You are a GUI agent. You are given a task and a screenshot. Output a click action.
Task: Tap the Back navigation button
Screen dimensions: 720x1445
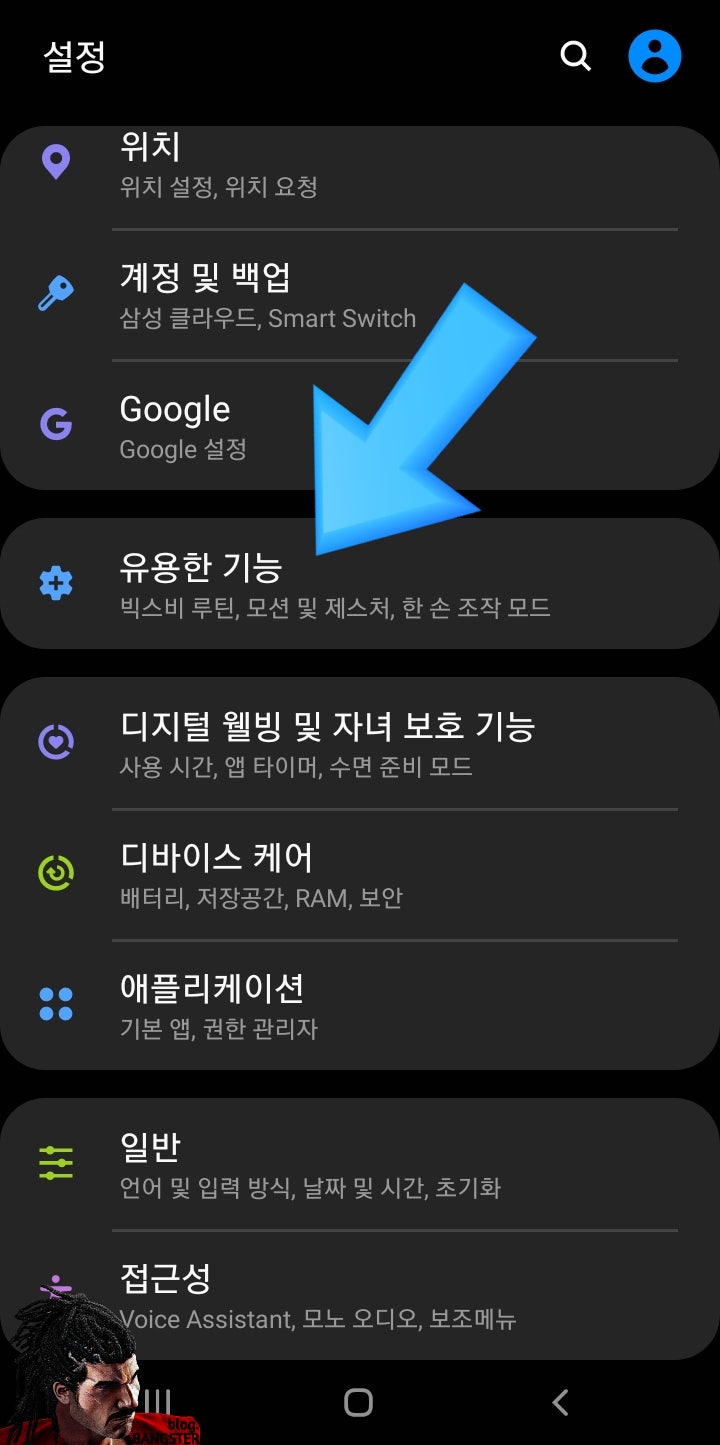559,1402
